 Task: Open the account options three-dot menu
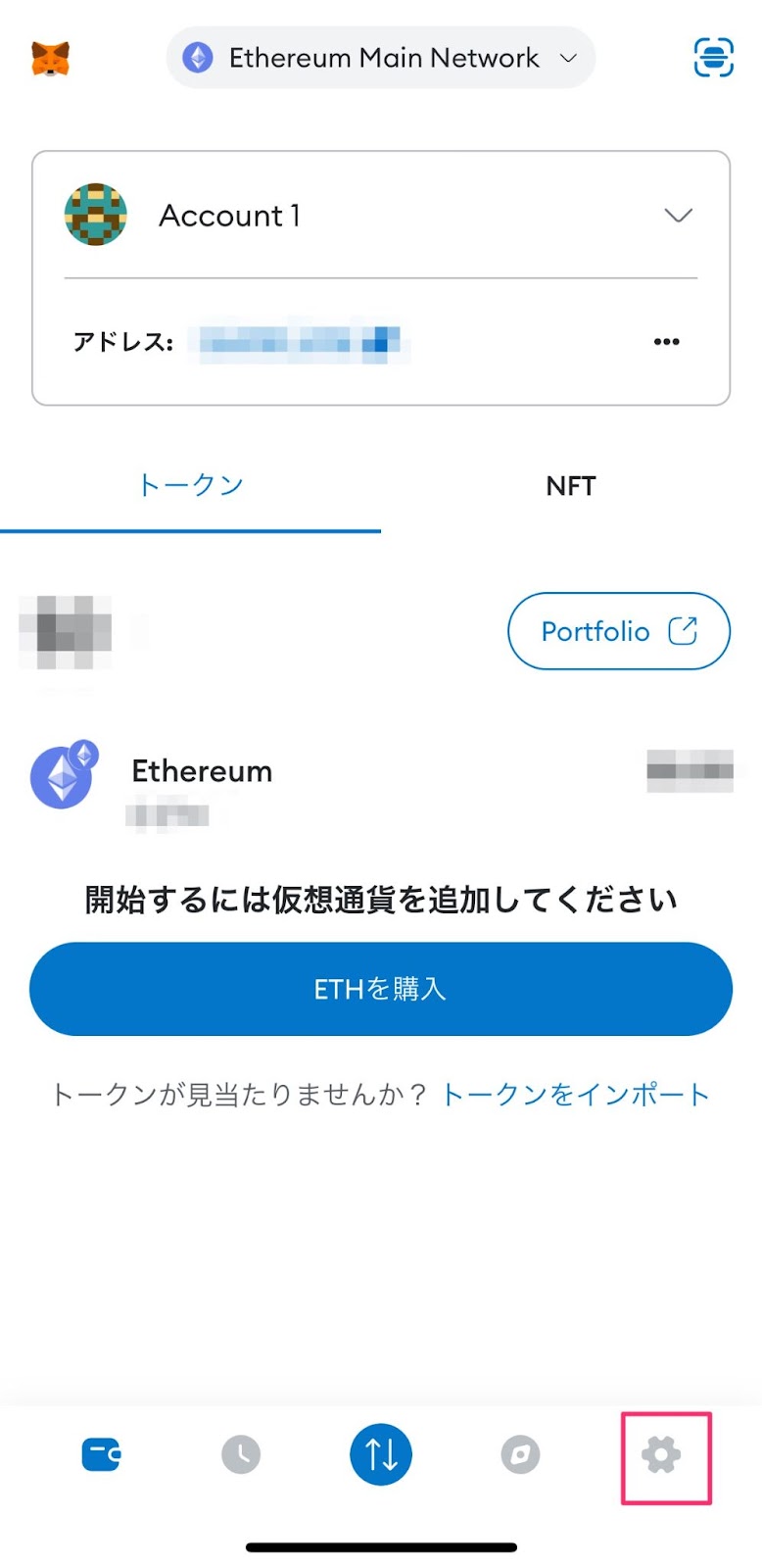666,341
